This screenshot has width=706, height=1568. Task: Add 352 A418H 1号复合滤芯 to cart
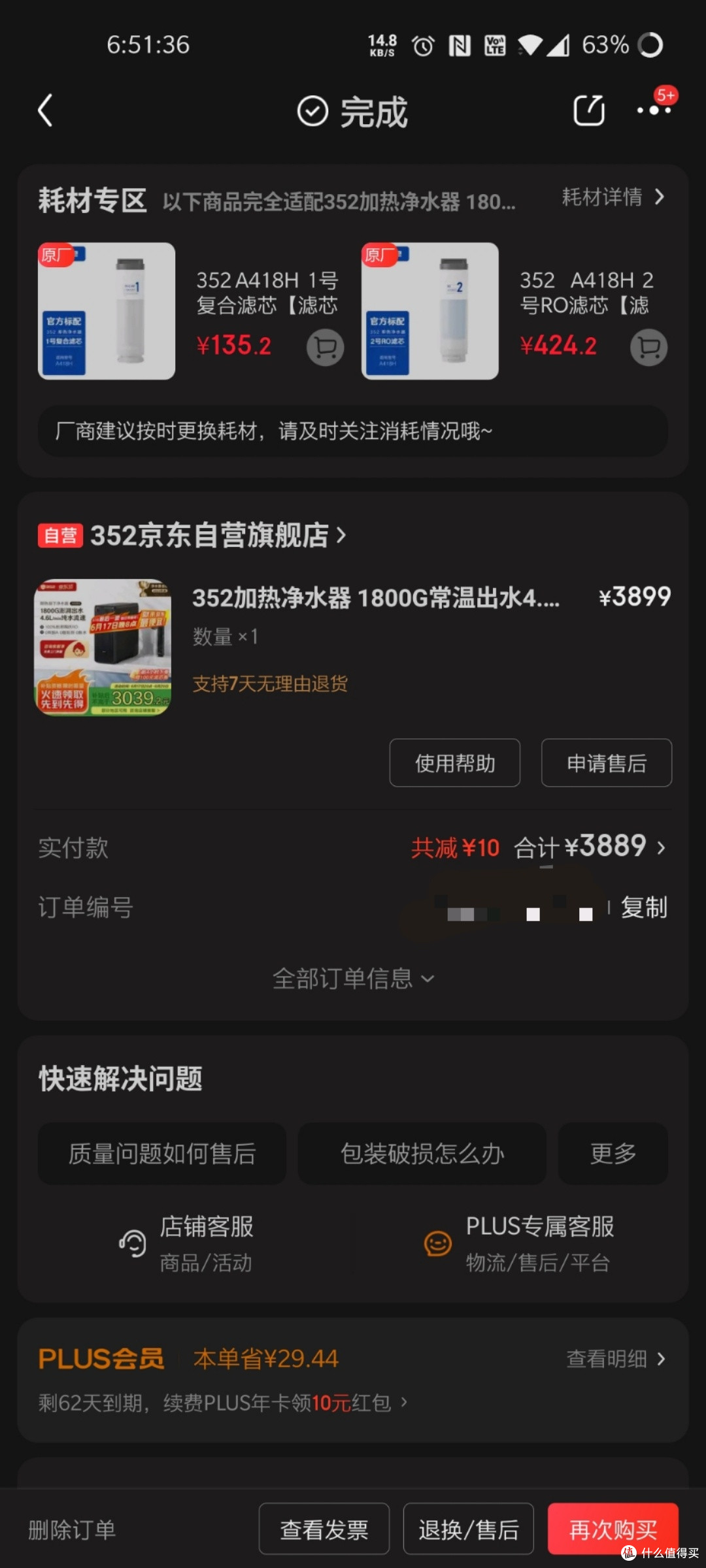[x=326, y=347]
